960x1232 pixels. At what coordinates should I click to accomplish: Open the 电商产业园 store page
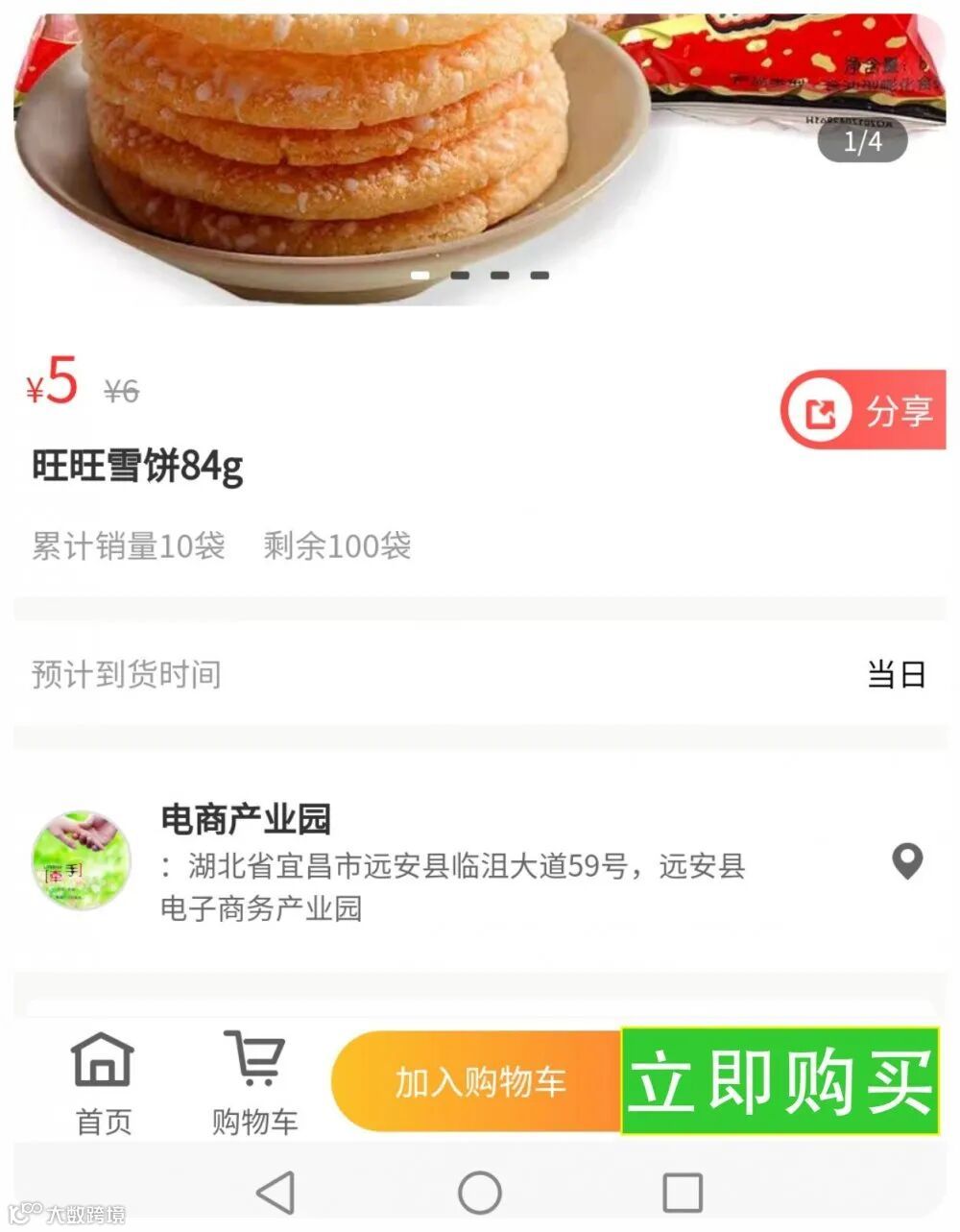[246, 819]
